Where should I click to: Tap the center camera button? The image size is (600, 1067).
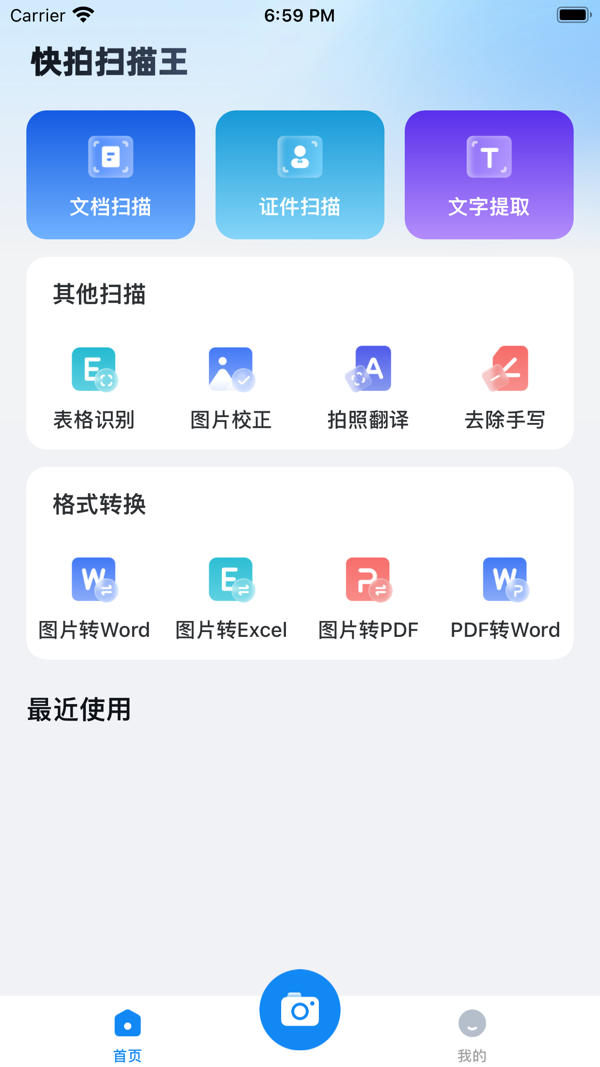point(300,1010)
